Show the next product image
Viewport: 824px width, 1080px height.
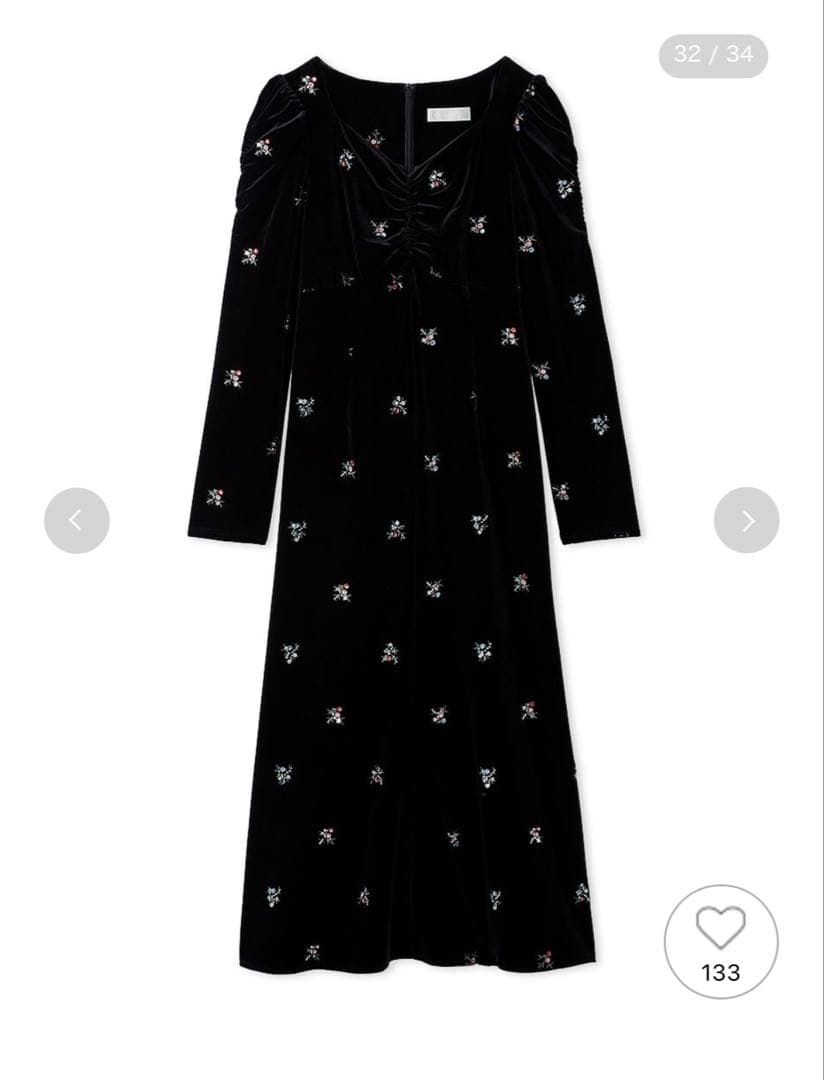tap(746, 520)
